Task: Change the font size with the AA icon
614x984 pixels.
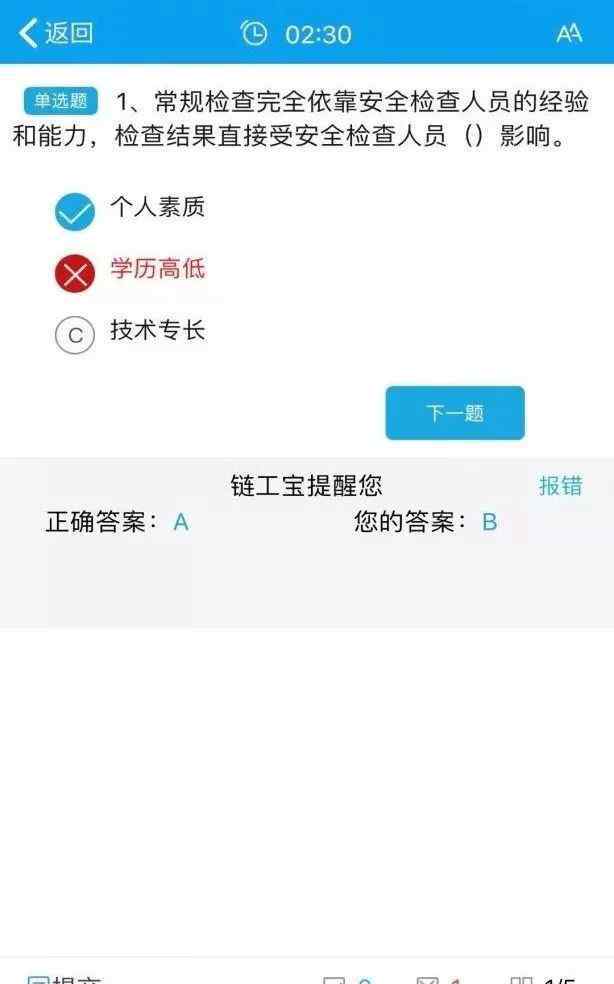Action: coord(569,33)
